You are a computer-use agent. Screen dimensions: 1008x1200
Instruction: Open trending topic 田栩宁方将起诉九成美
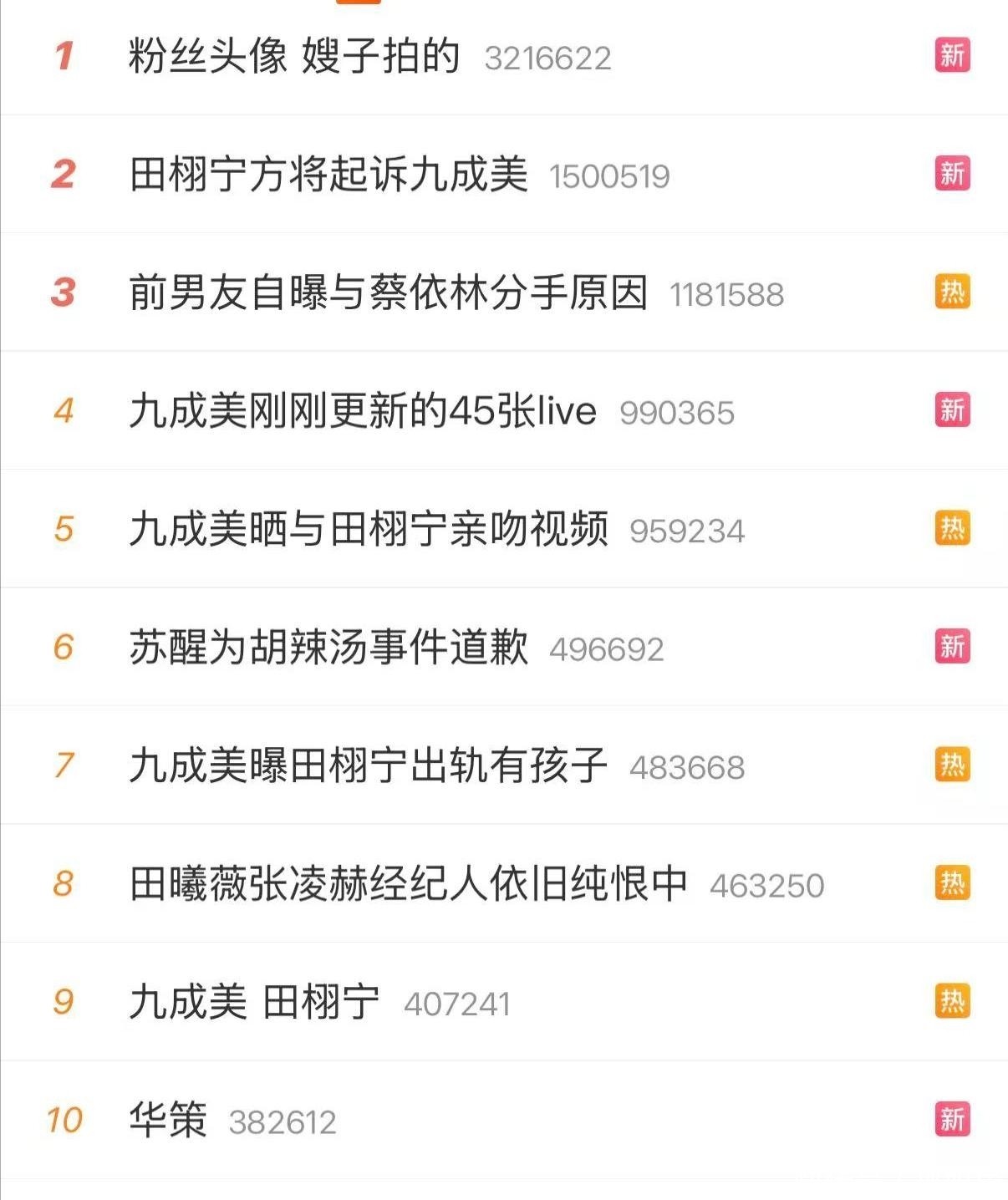pyautogui.click(x=328, y=175)
